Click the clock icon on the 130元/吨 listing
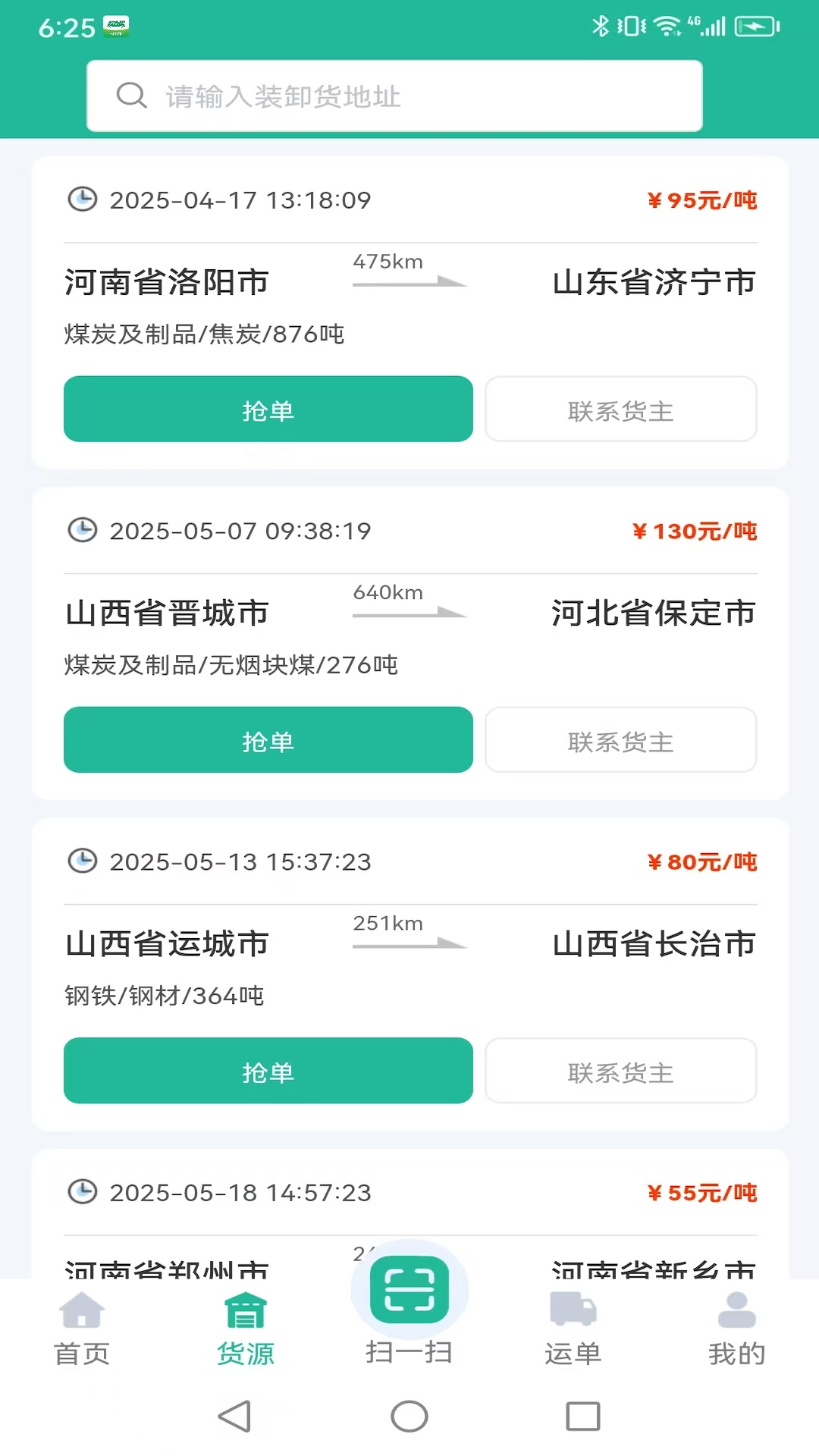 [82, 531]
